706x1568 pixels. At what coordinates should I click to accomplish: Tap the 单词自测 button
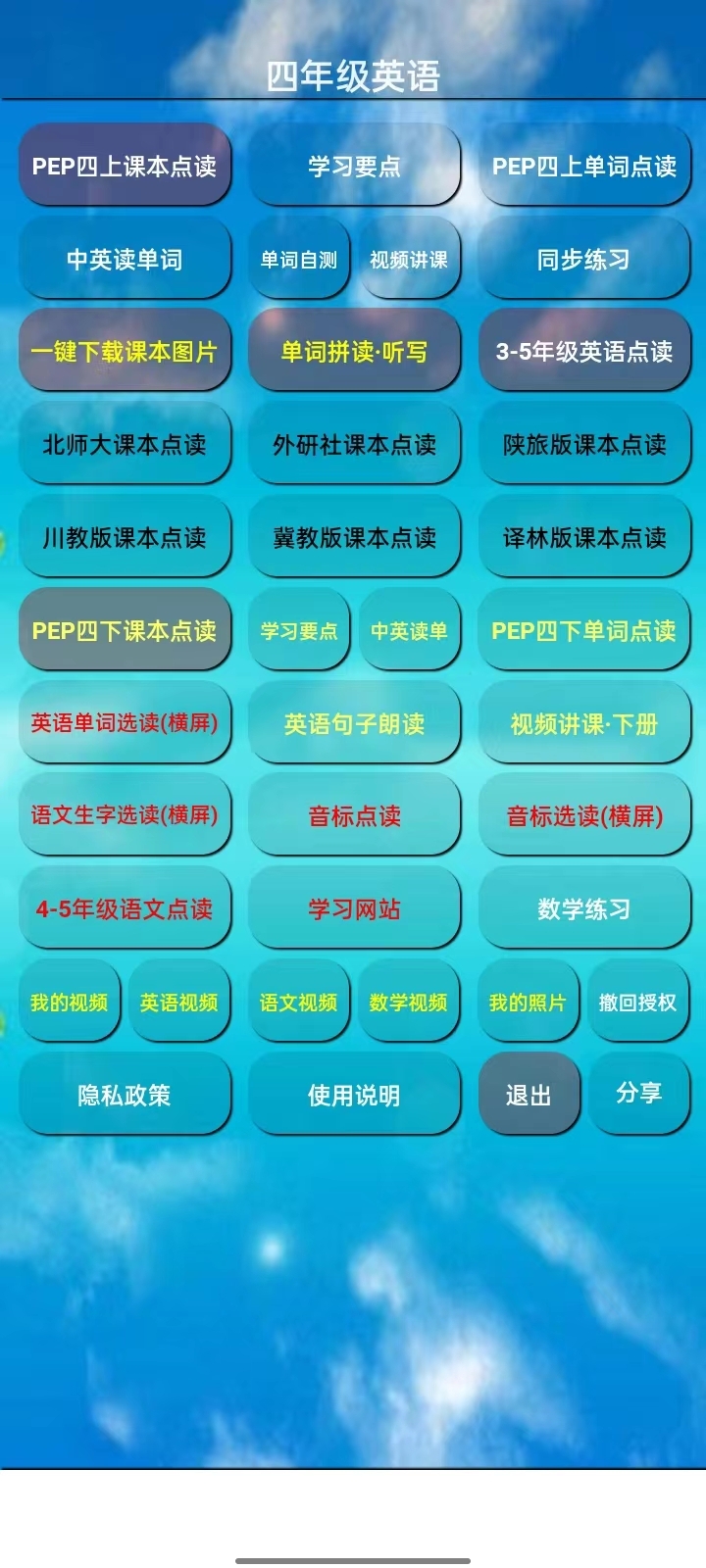pyautogui.click(x=299, y=260)
